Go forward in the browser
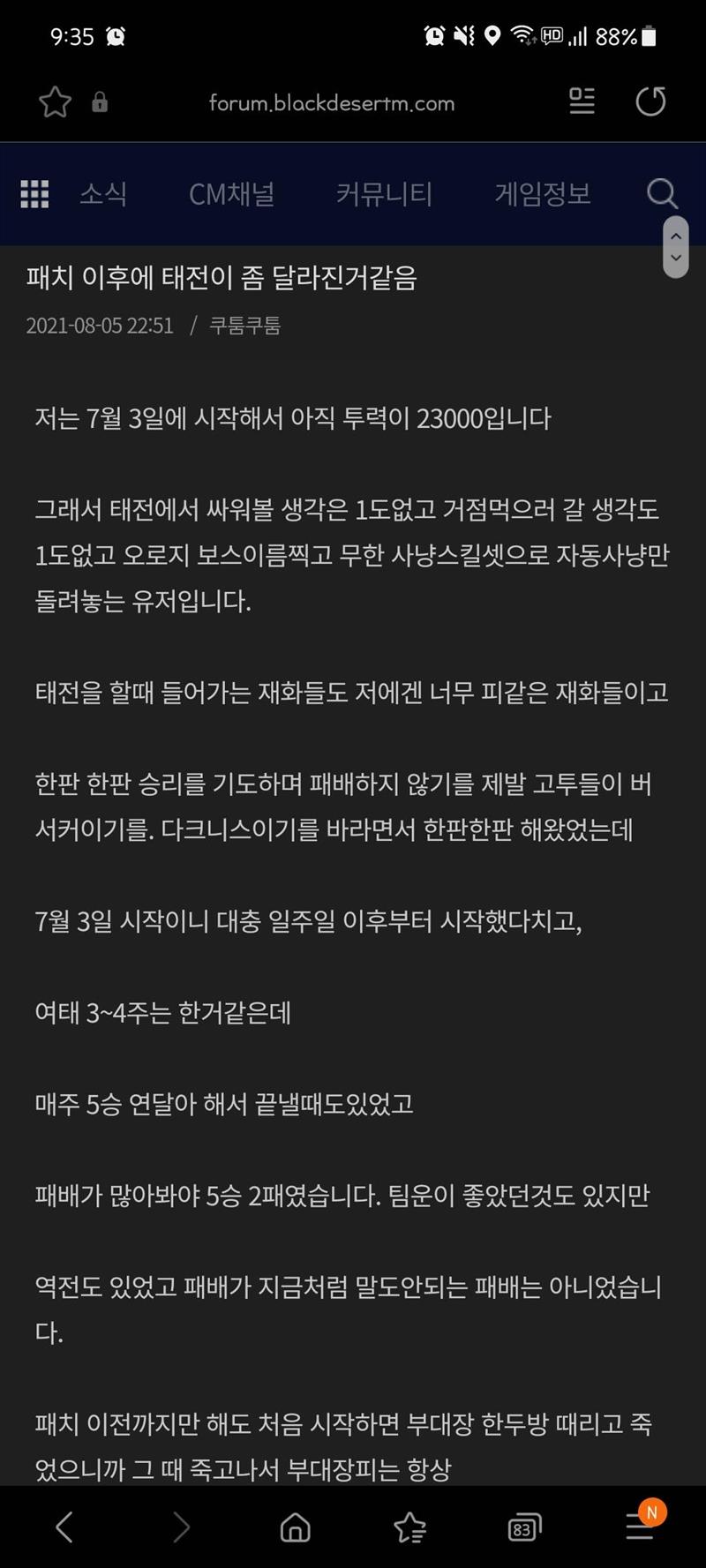This screenshot has height=1568, width=706. pos(181,1527)
